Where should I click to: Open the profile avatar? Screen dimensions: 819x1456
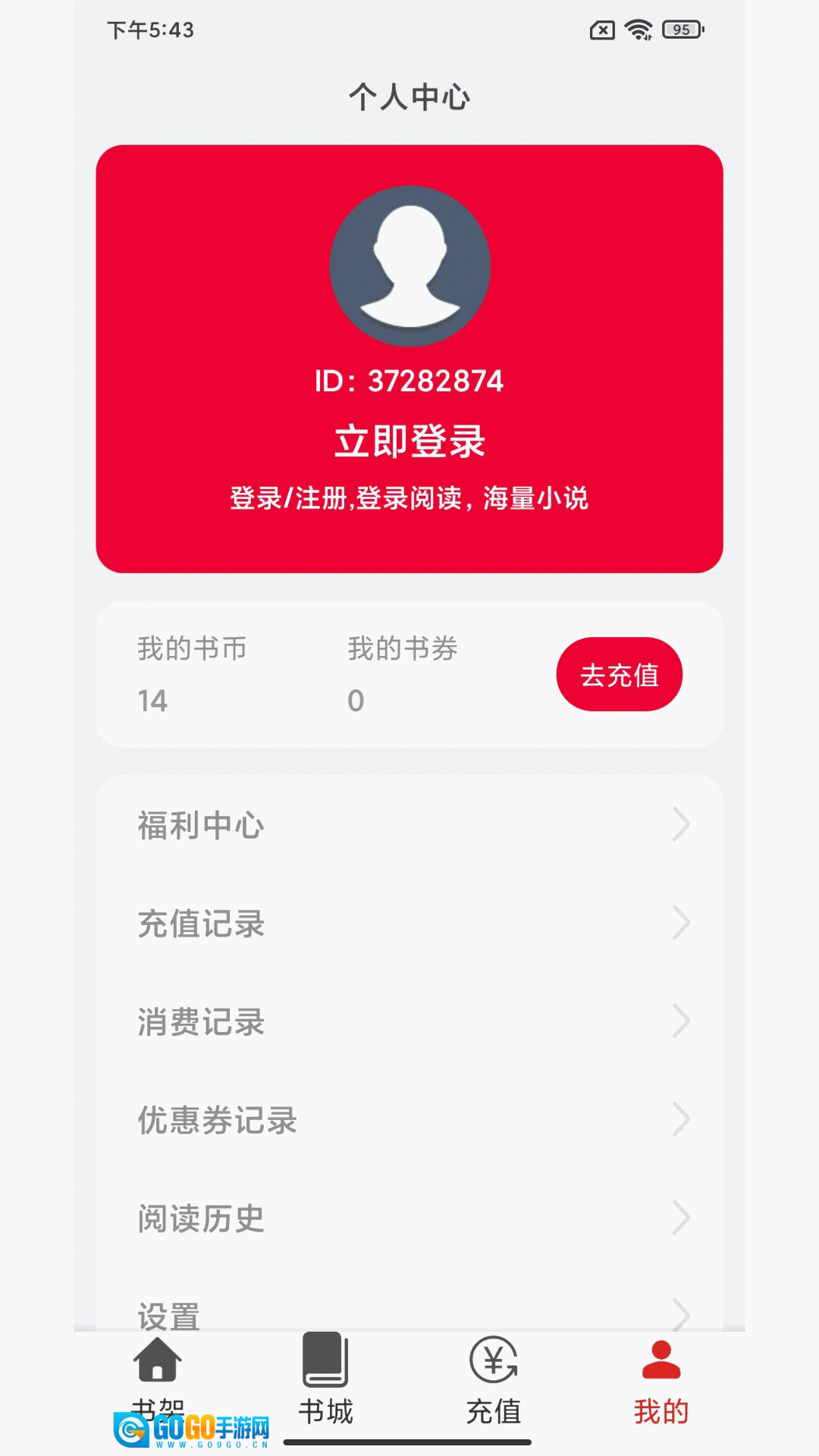409,265
